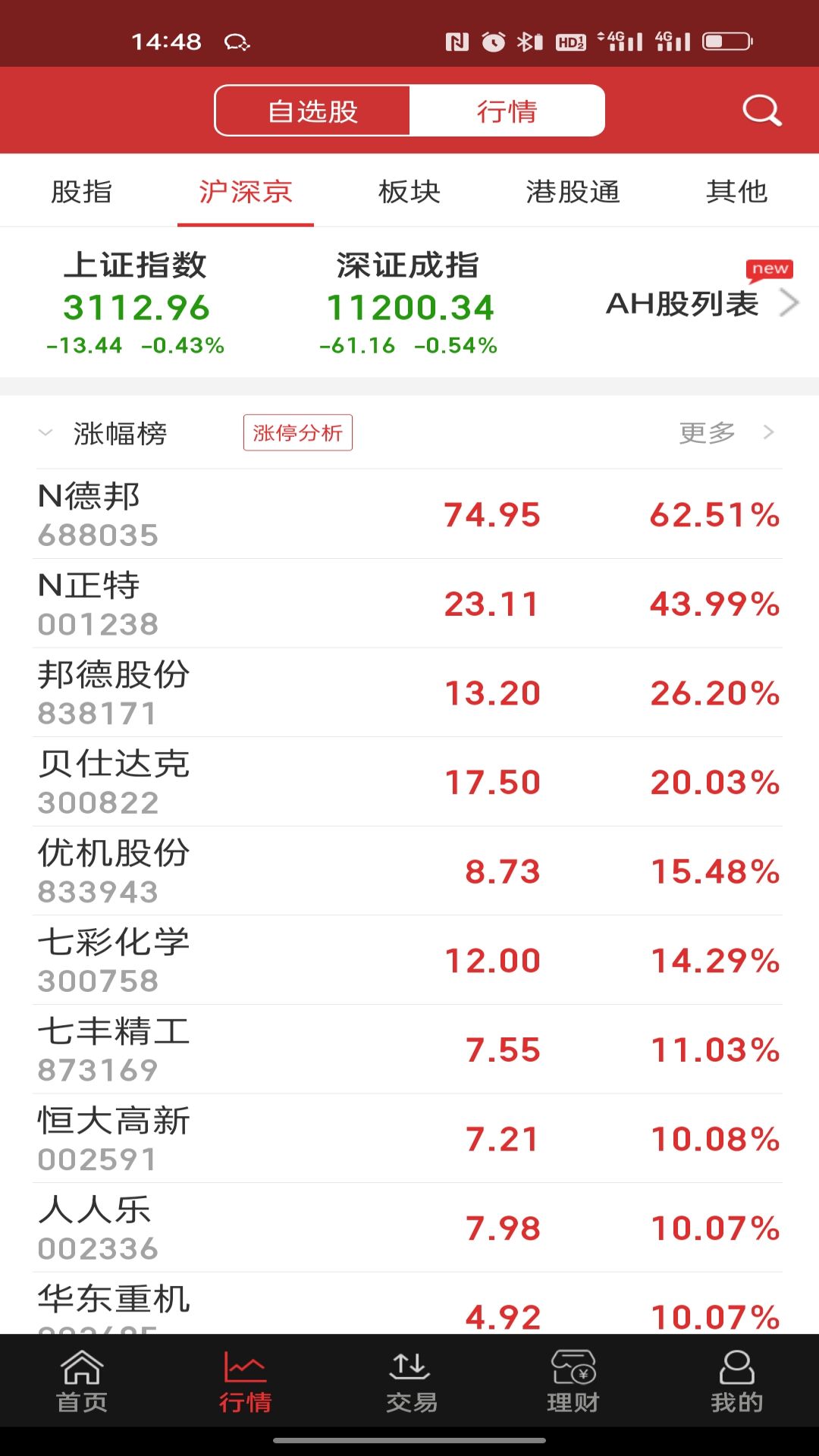View 深证成指 index details
The height and width of the screenshot is (1456, 819).
pos(409,303)
